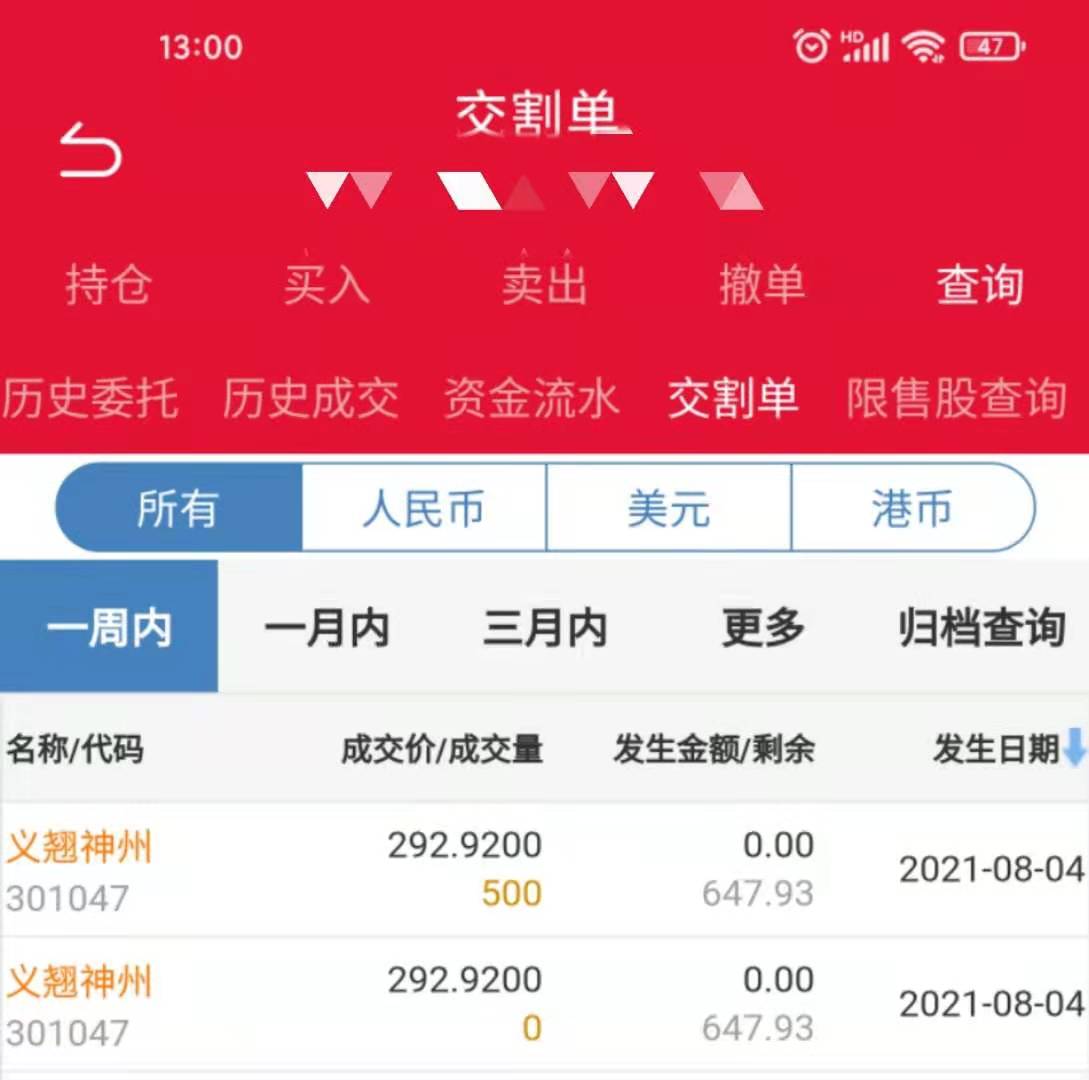Switch to the 撤单 tab

click(762, 285)
